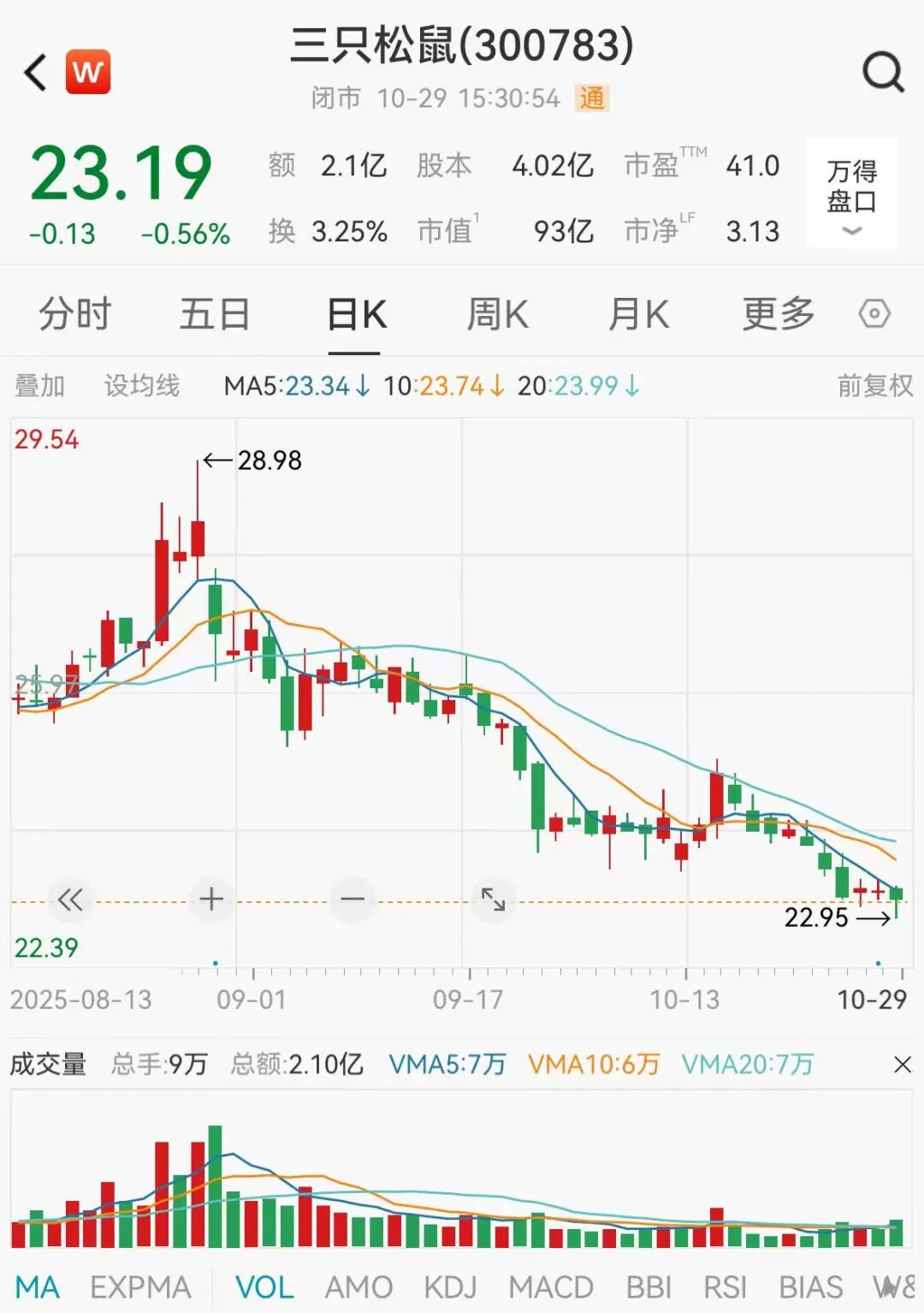Expand the 万得盘口 panel

pyautogui.click(x=851, y=193)
